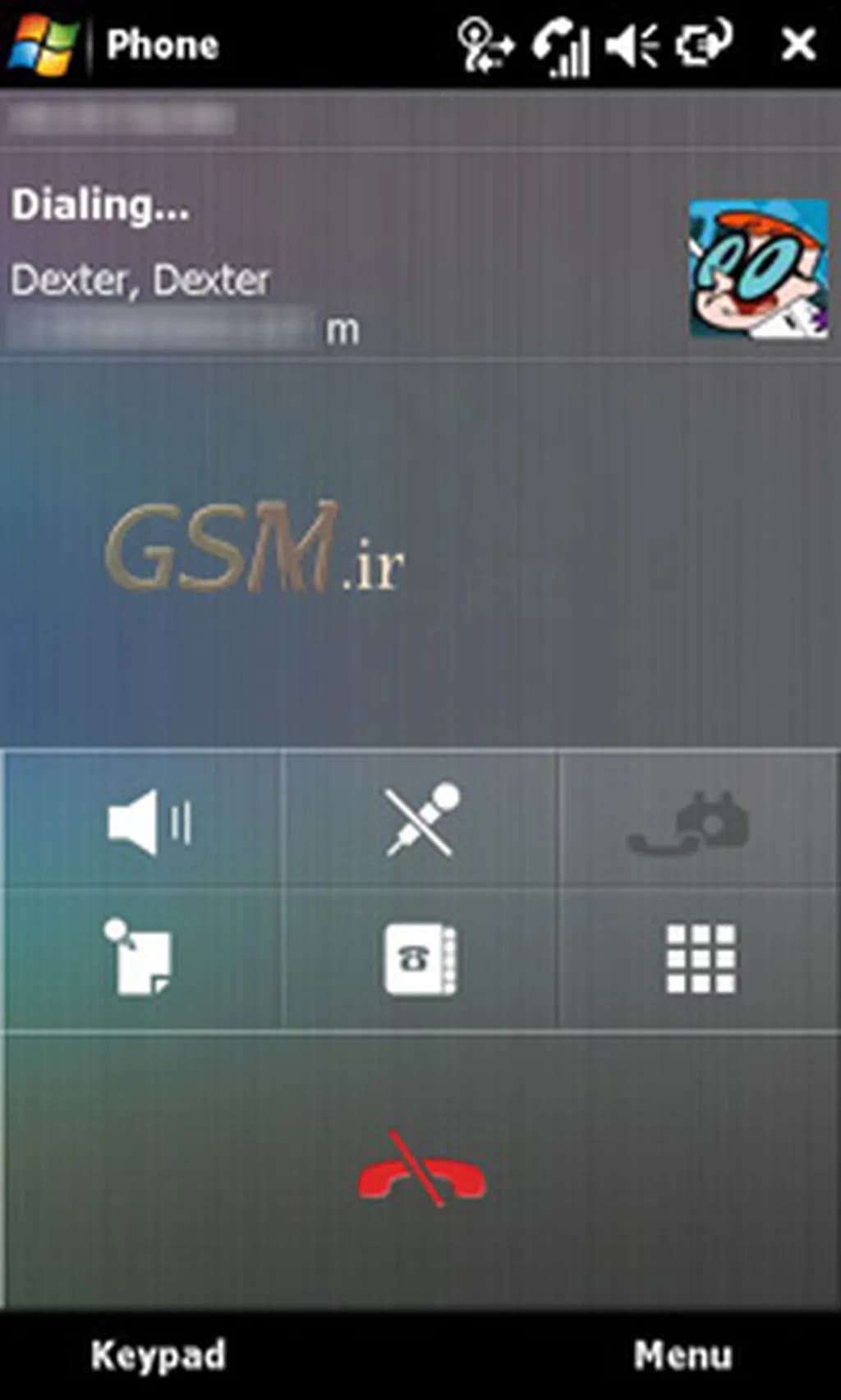841x1400 pixels.
Task: Tap the Keypad softkey
Action: click(x=158, y=1356)
